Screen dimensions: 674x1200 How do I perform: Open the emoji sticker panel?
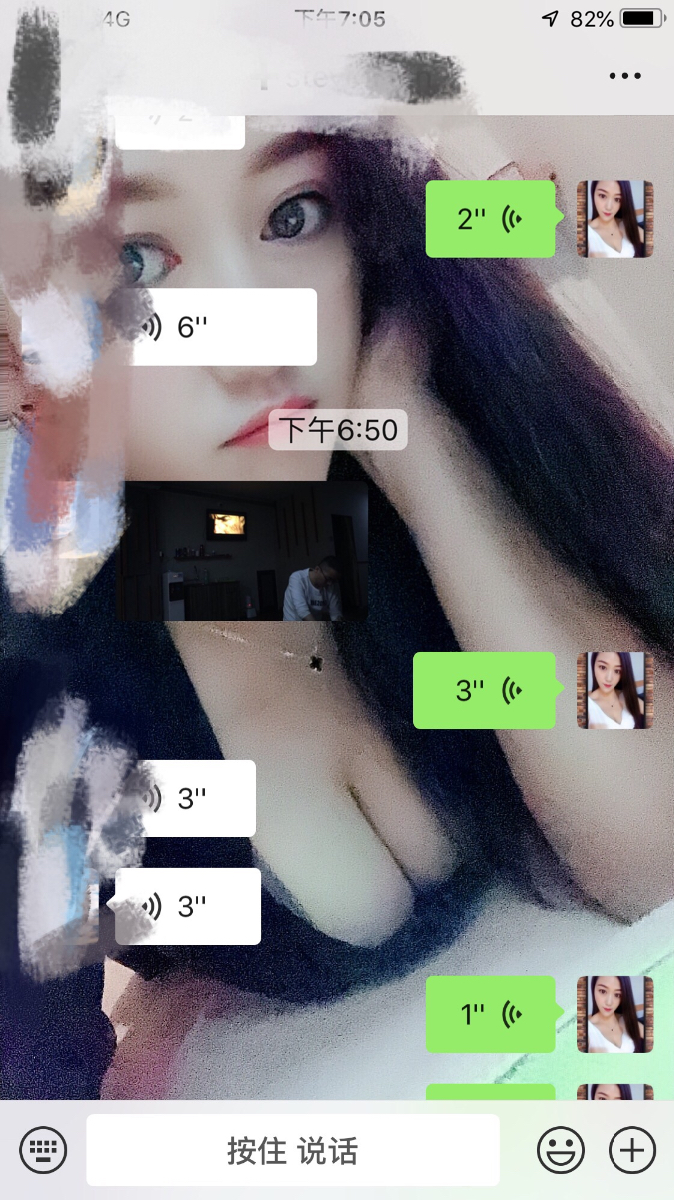[x=561, y=1150]
